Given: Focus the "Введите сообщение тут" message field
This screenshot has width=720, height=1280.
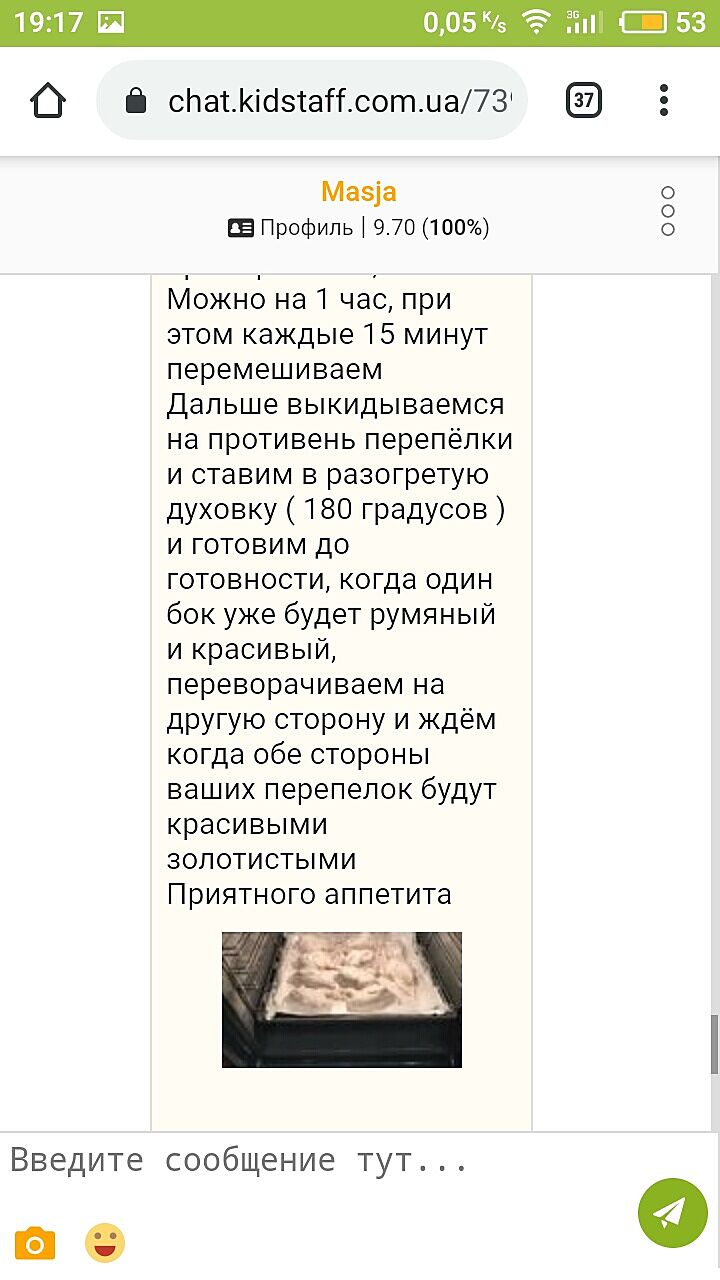Looking at the screenshot, I should pos(320,1160).
